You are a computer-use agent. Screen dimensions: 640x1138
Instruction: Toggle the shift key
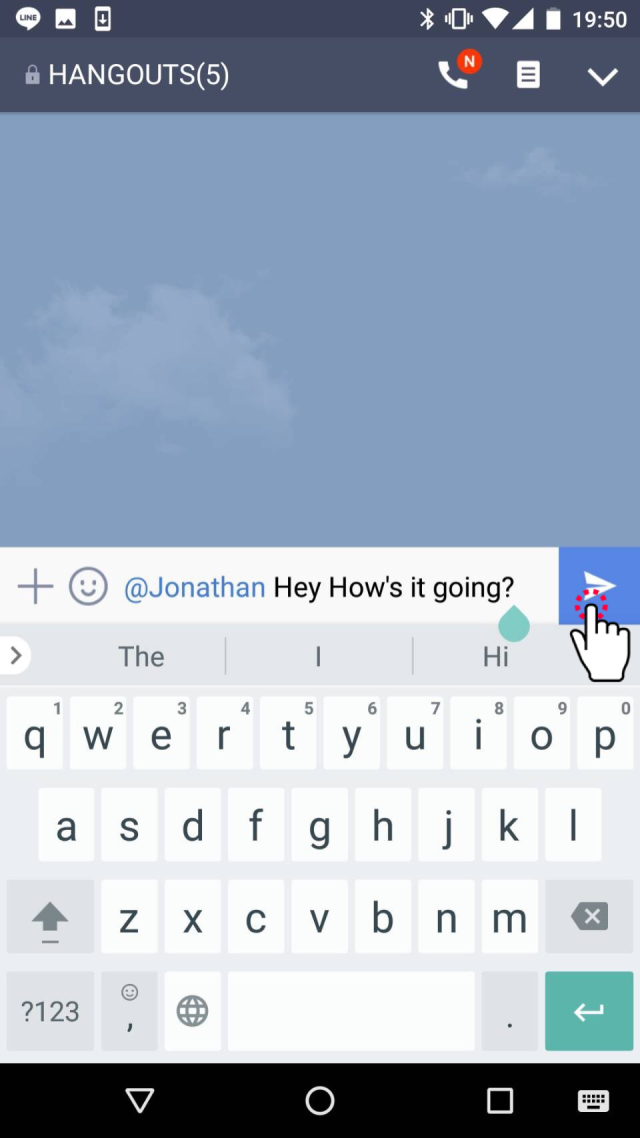click(50, 916)
